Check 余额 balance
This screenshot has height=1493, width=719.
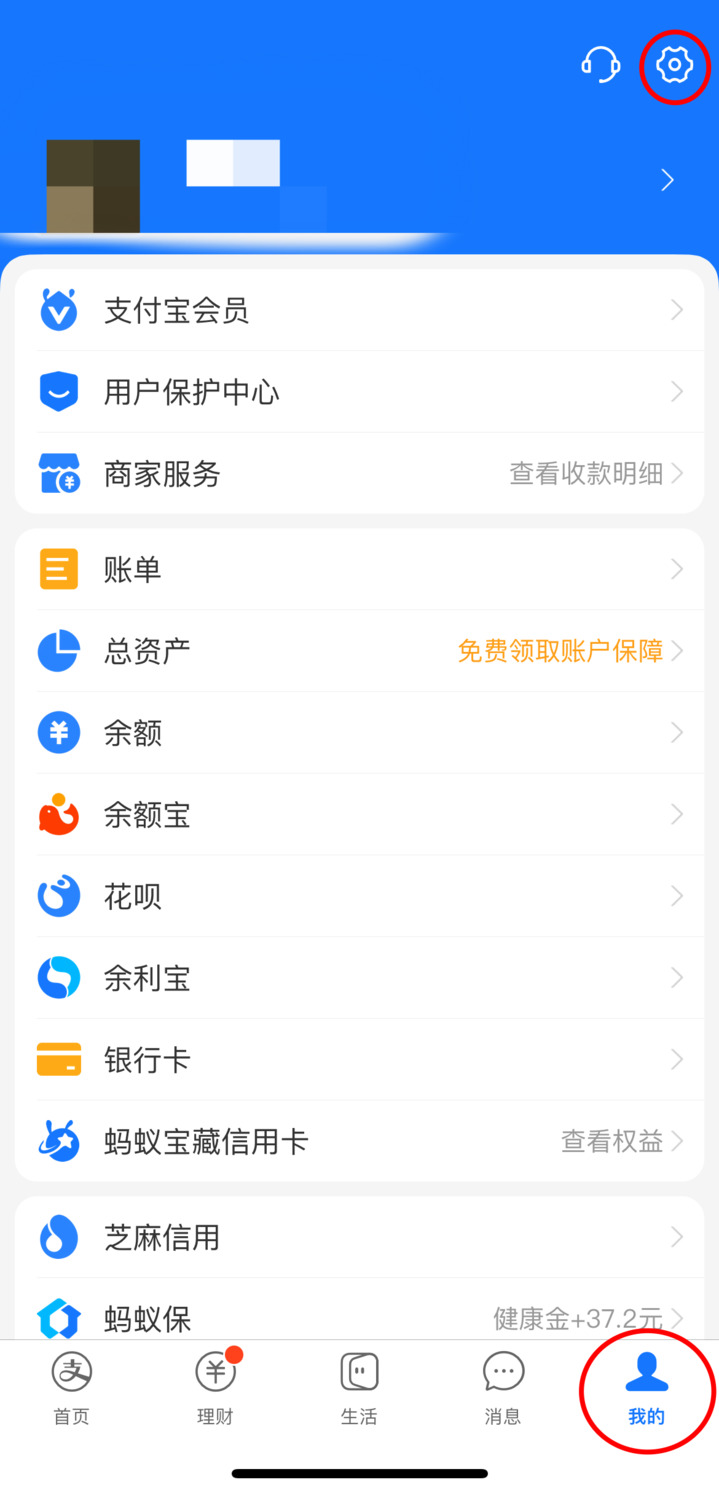(360, 733)
